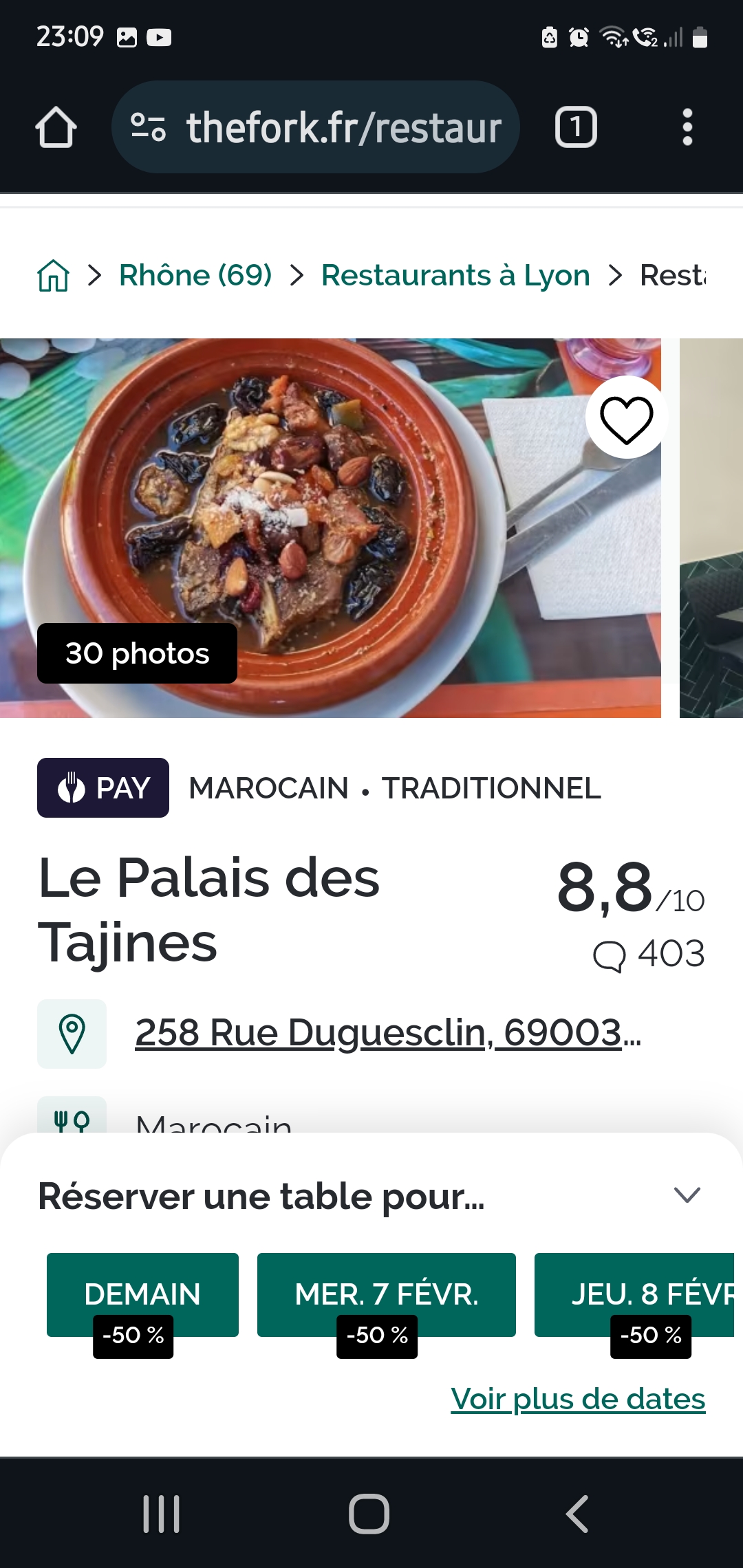743x1568 pixels.
Task: Show recent apps from the navigation bar
Action: [x=162, y=1514]
